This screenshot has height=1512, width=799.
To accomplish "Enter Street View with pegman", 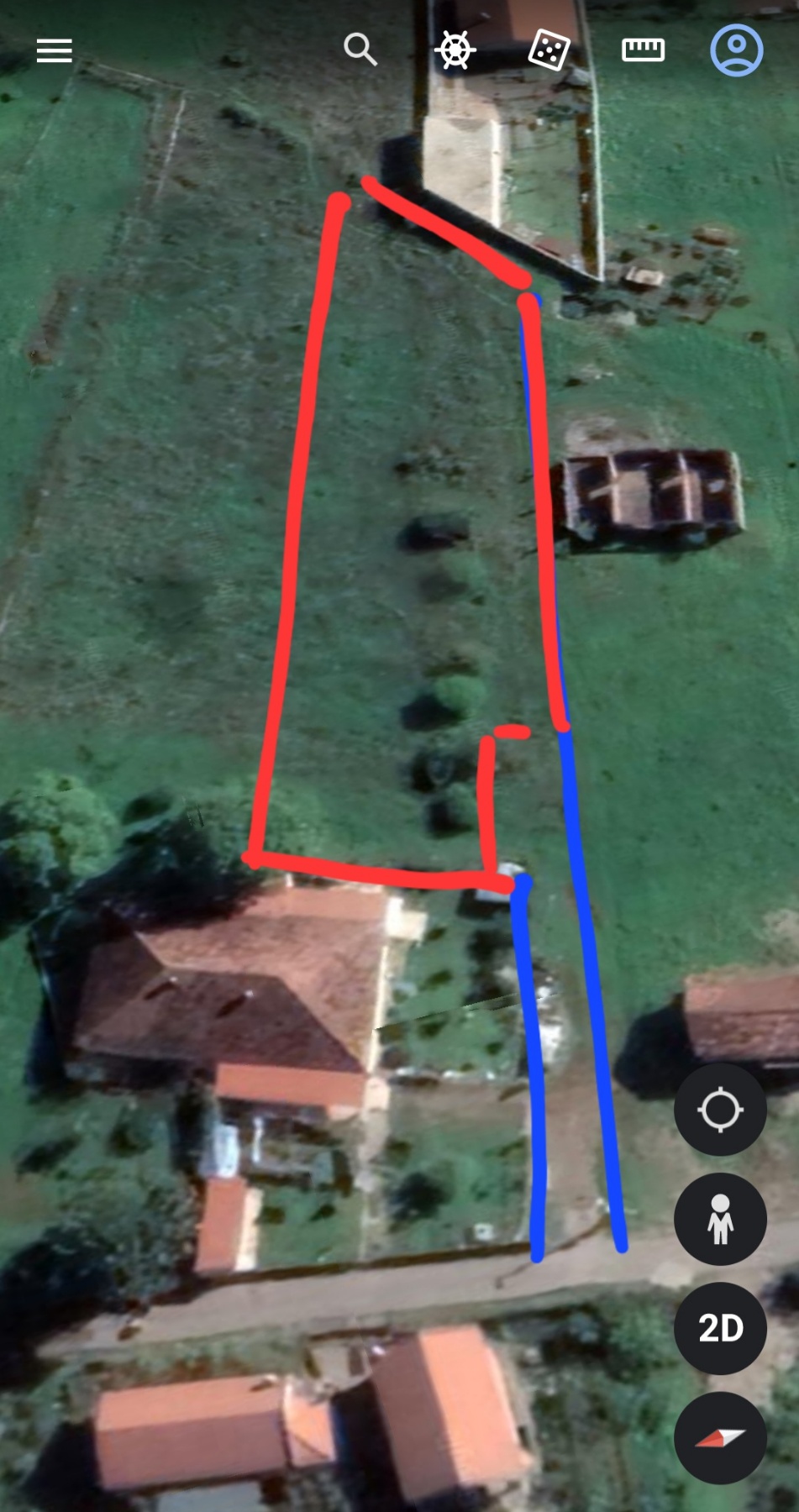I will point(720,1219).
